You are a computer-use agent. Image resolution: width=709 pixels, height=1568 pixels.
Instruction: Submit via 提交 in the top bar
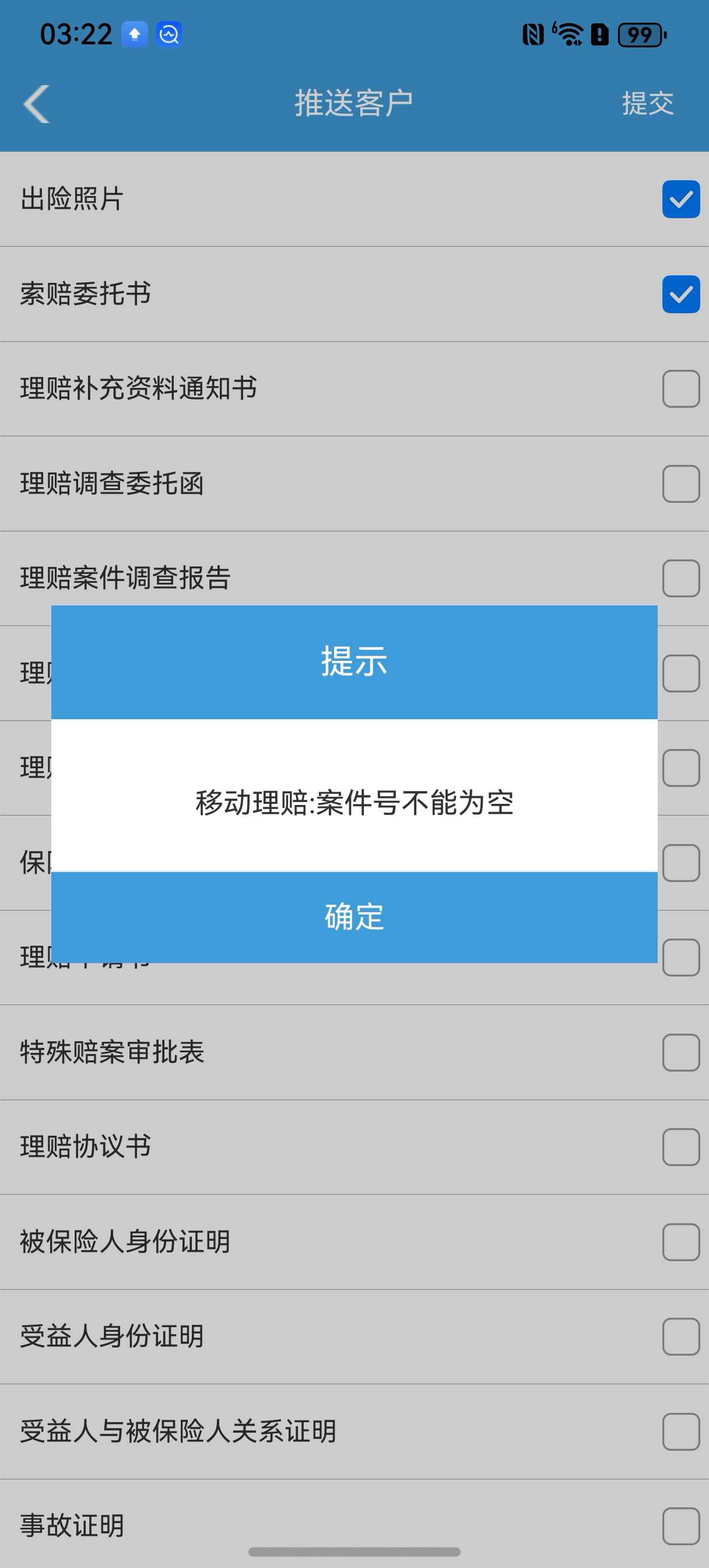coord(648,103)
